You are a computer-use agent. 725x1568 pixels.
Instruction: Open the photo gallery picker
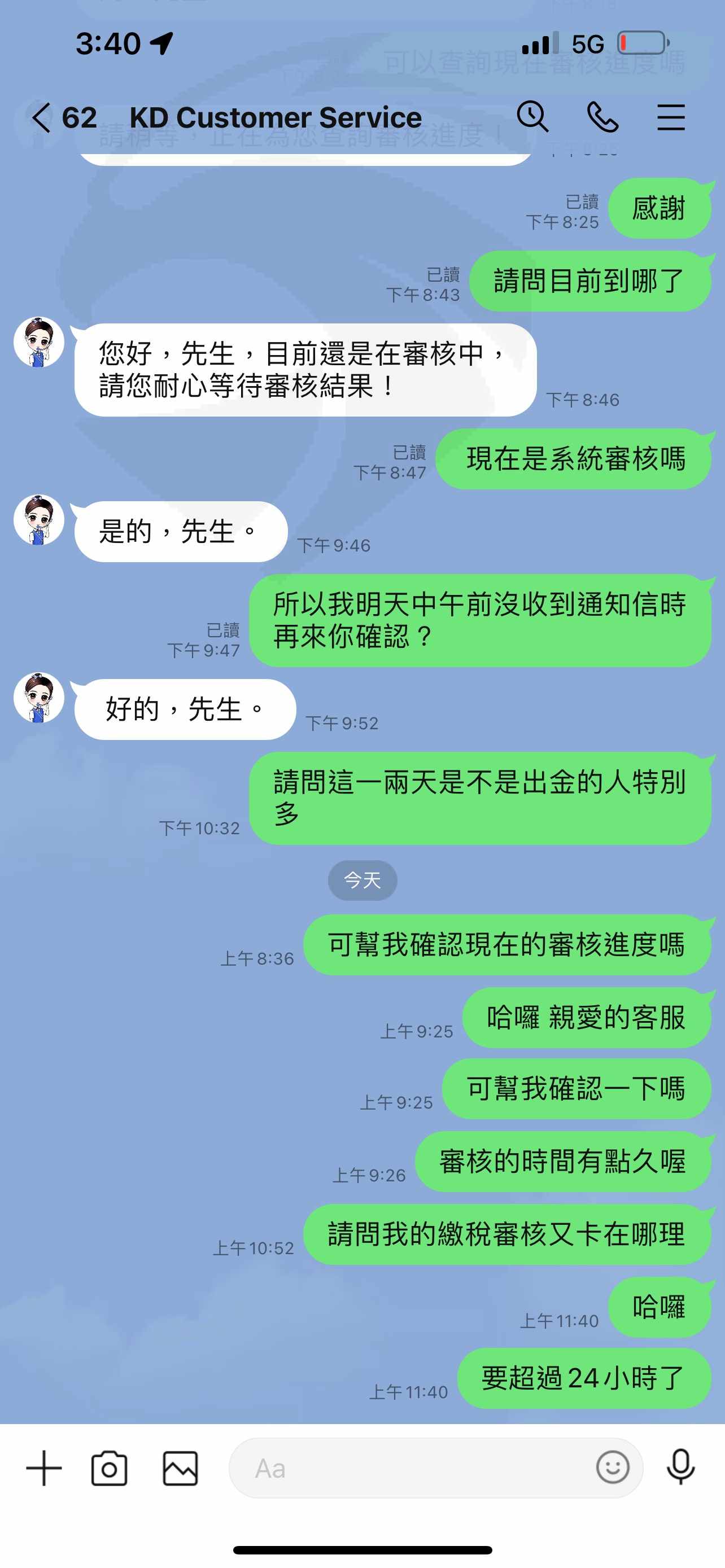pyautogui.click(x=180, y=1469)
